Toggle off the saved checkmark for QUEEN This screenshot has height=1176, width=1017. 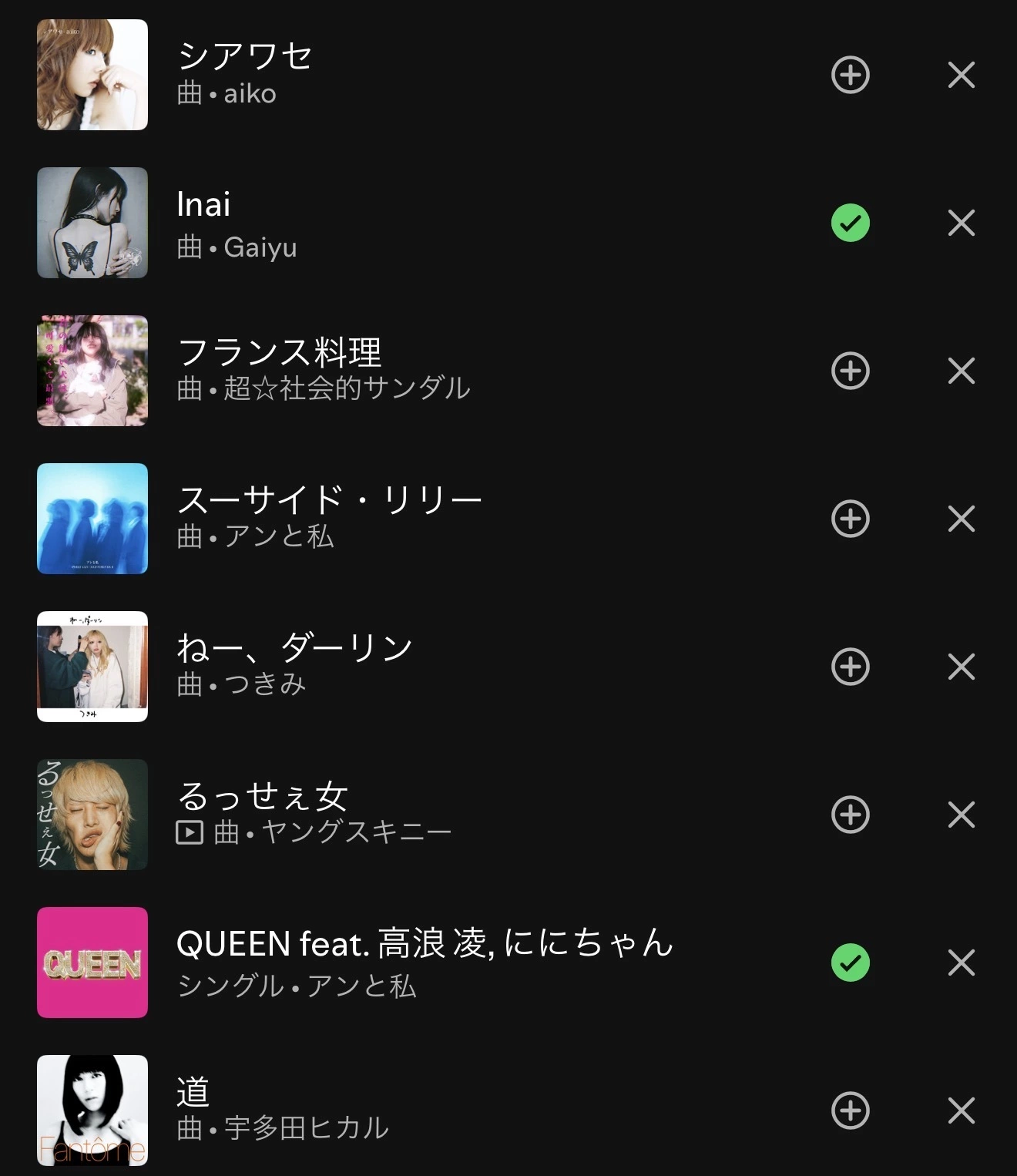point(851,963)
